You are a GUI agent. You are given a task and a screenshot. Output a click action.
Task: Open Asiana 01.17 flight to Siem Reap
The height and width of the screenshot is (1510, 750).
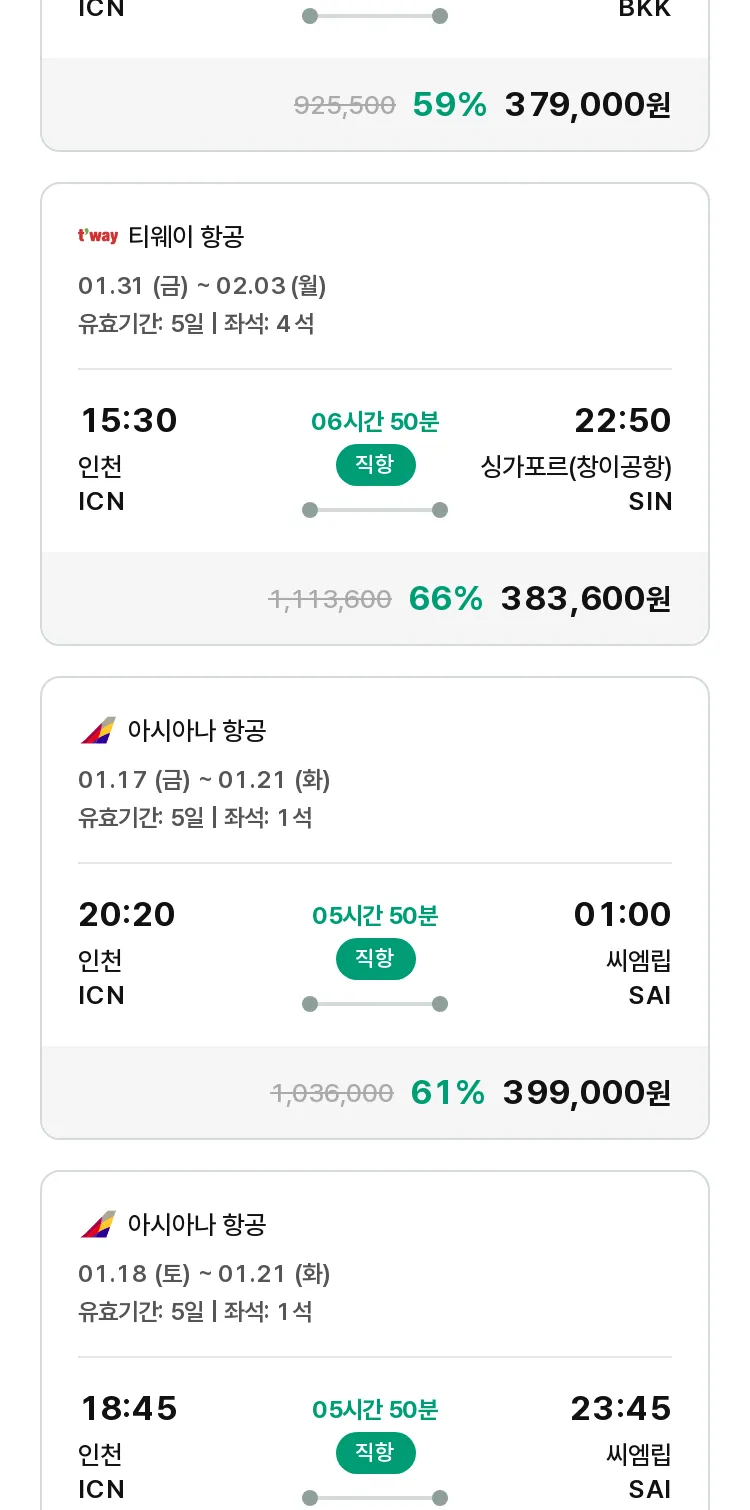(x=375, y=908)
